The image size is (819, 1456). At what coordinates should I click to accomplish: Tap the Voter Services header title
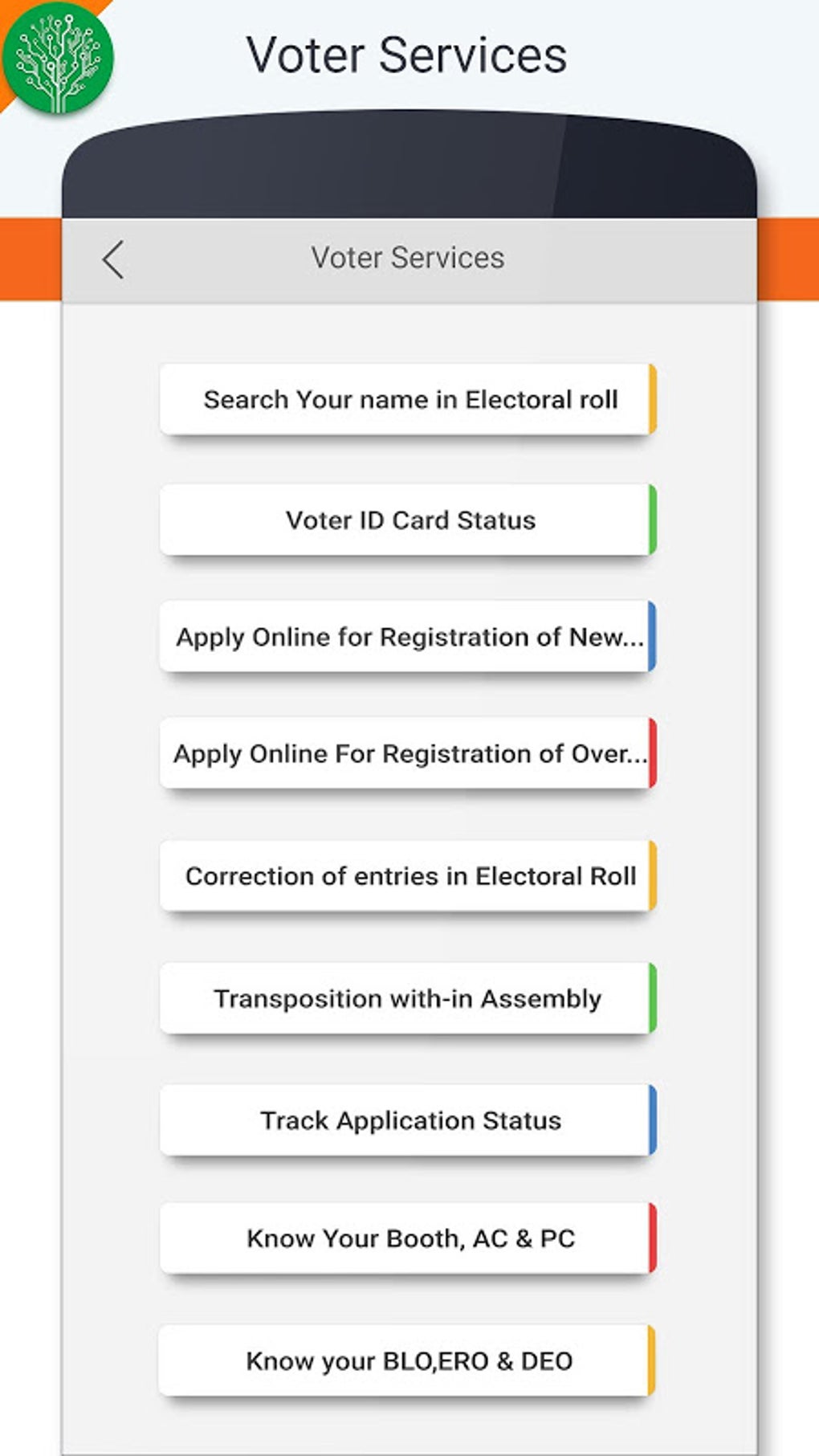pos(408,55)
